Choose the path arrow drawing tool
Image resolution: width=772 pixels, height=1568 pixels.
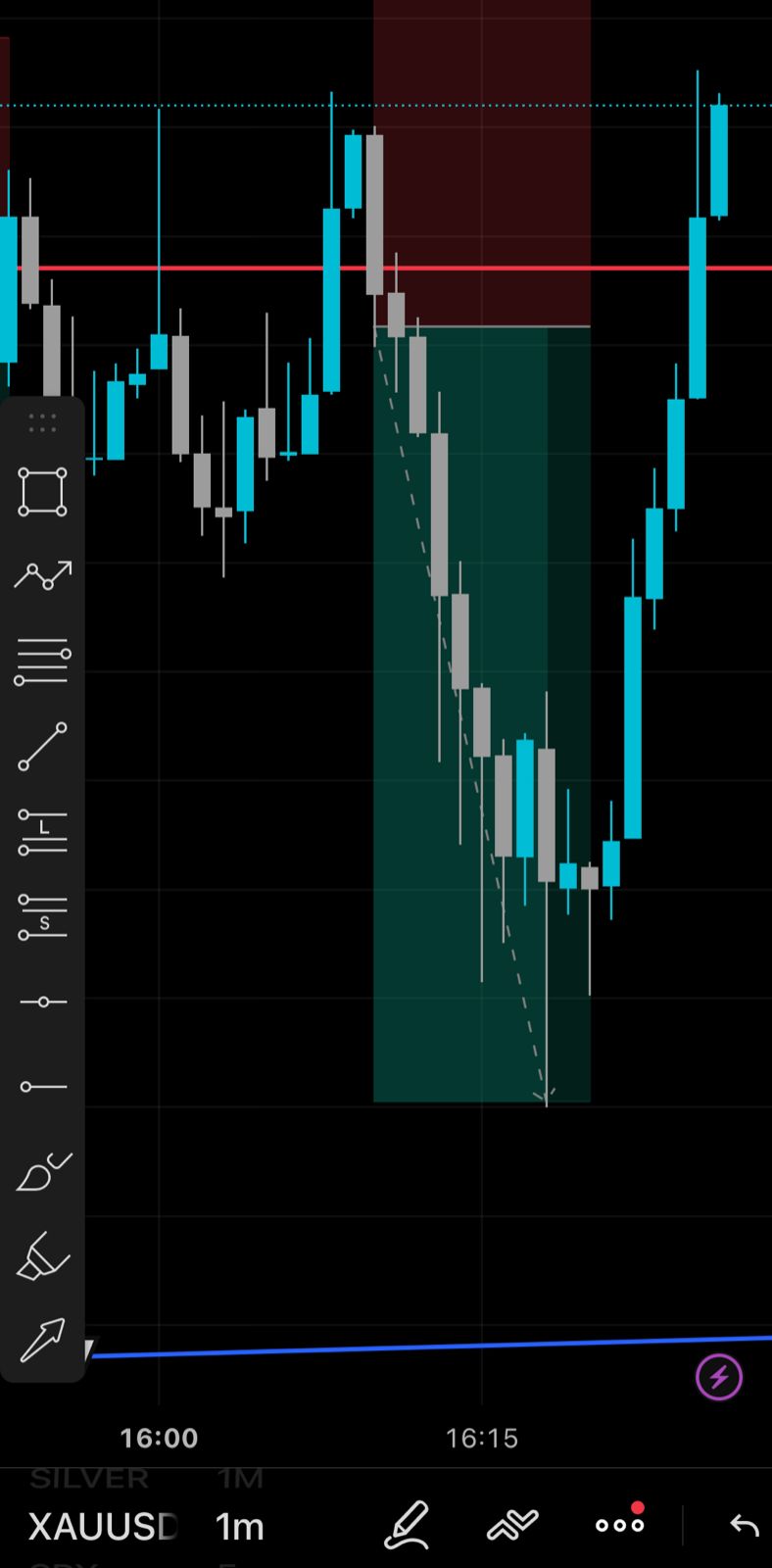click(x=42, y=575)
